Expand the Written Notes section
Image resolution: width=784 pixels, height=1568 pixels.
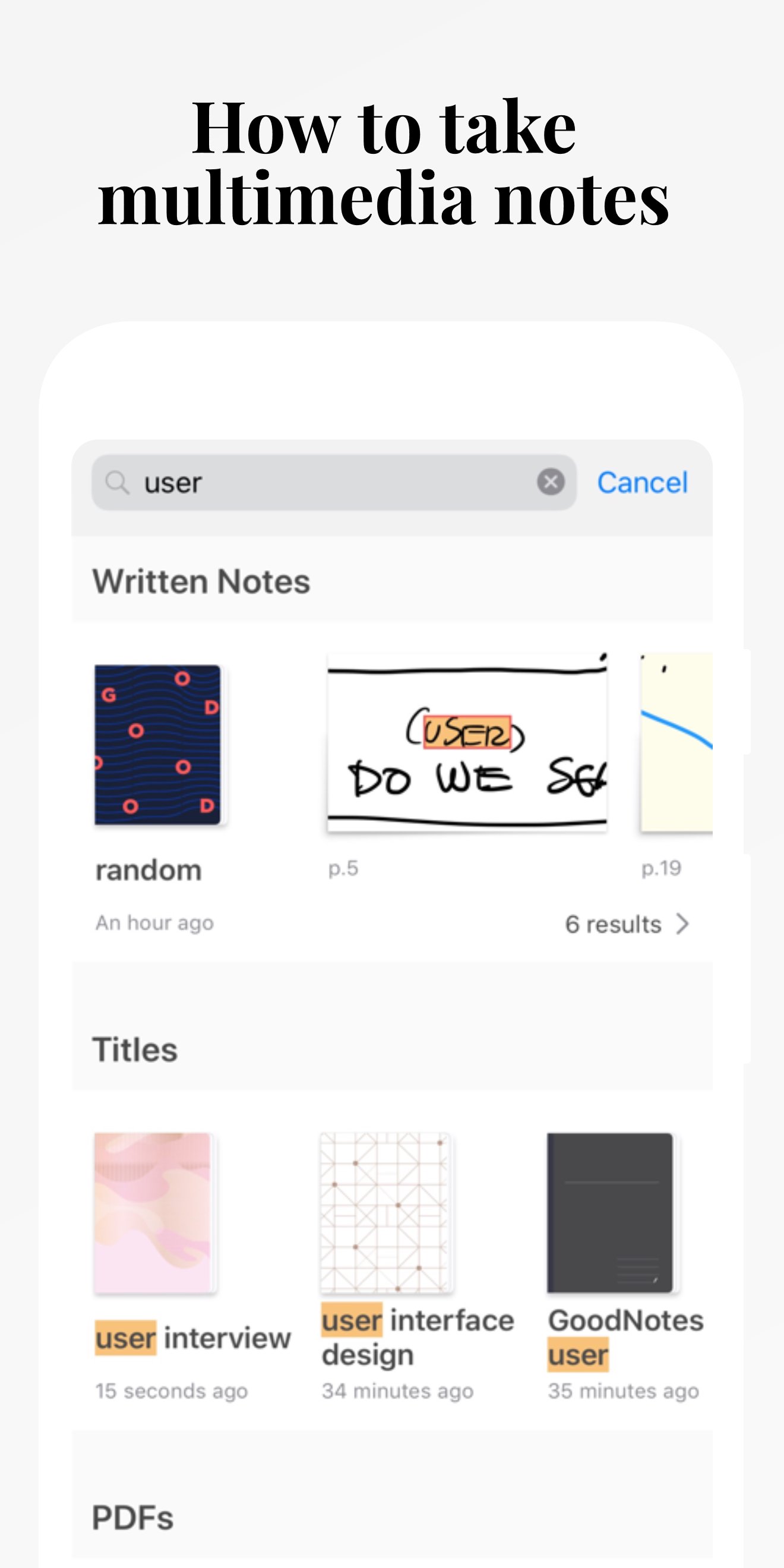[203, 581]
